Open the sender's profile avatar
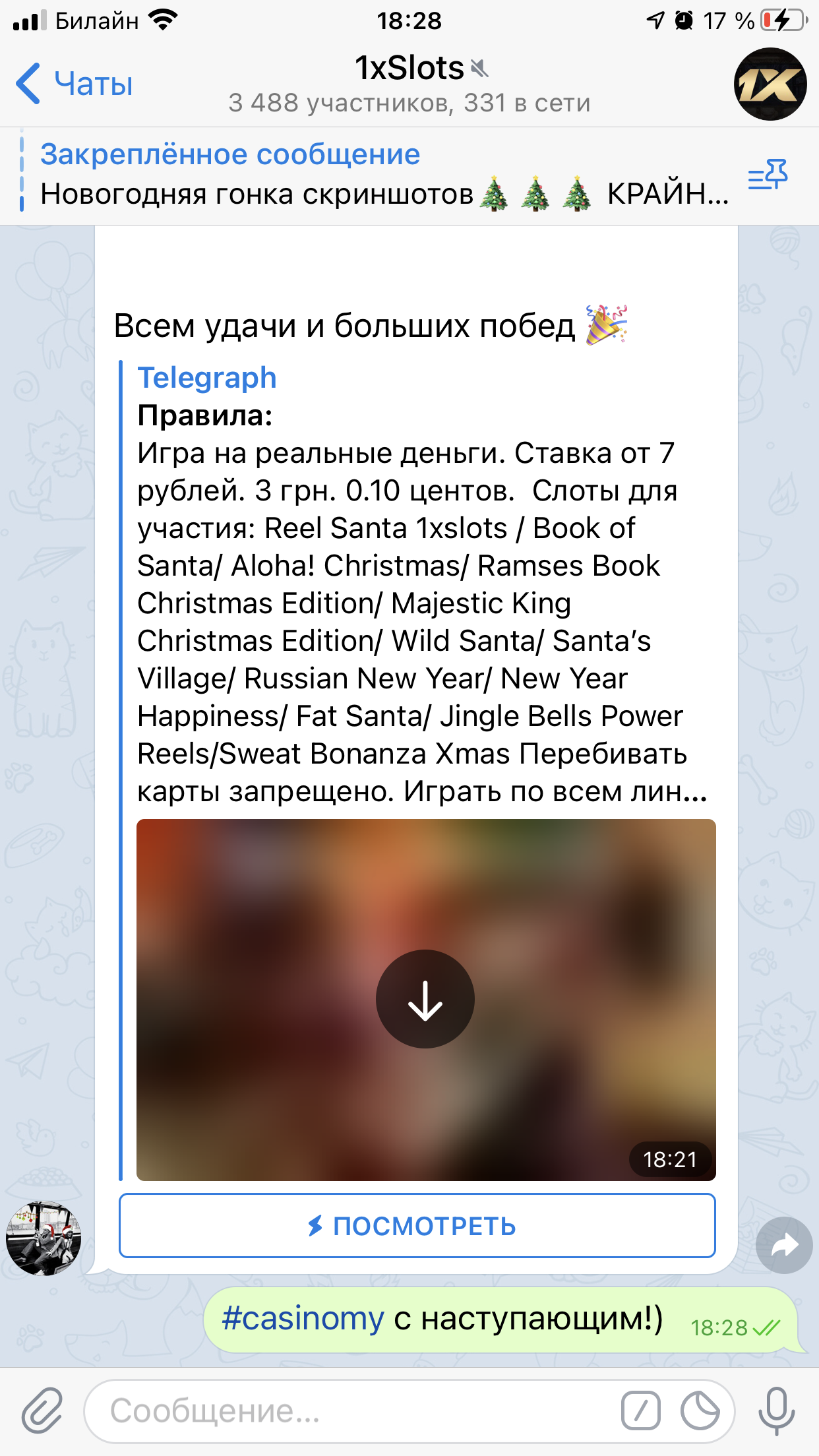Screen dimensions: 819x1456 pyautogui.click(x=44, y=1238)
